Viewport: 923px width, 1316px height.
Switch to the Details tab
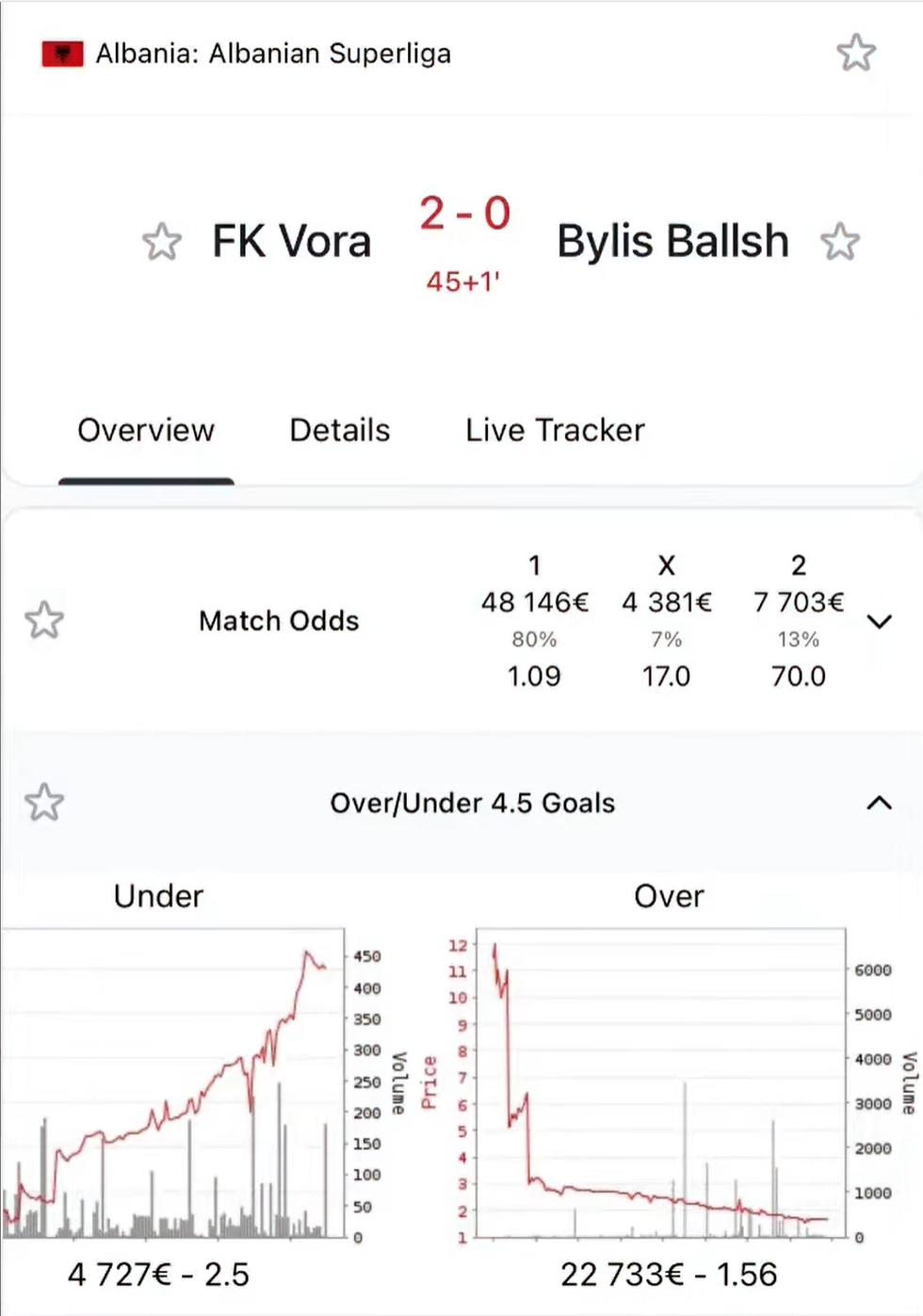point(339,431)
